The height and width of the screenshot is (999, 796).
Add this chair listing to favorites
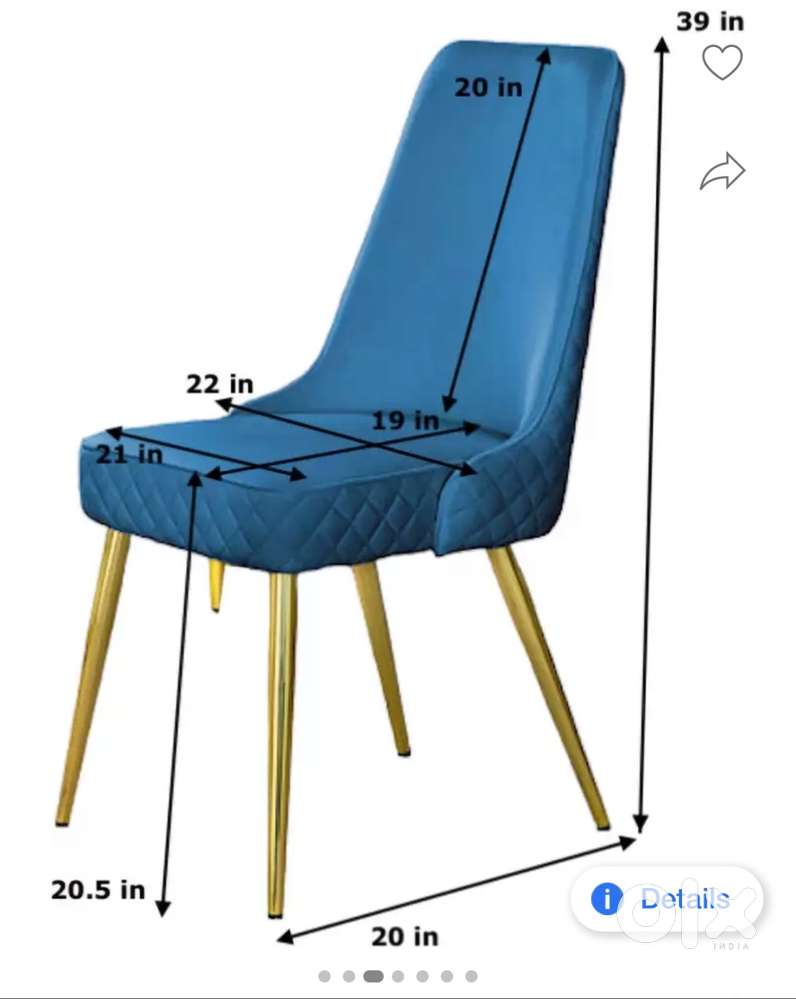pyautogui.click(x=722, y=63)
